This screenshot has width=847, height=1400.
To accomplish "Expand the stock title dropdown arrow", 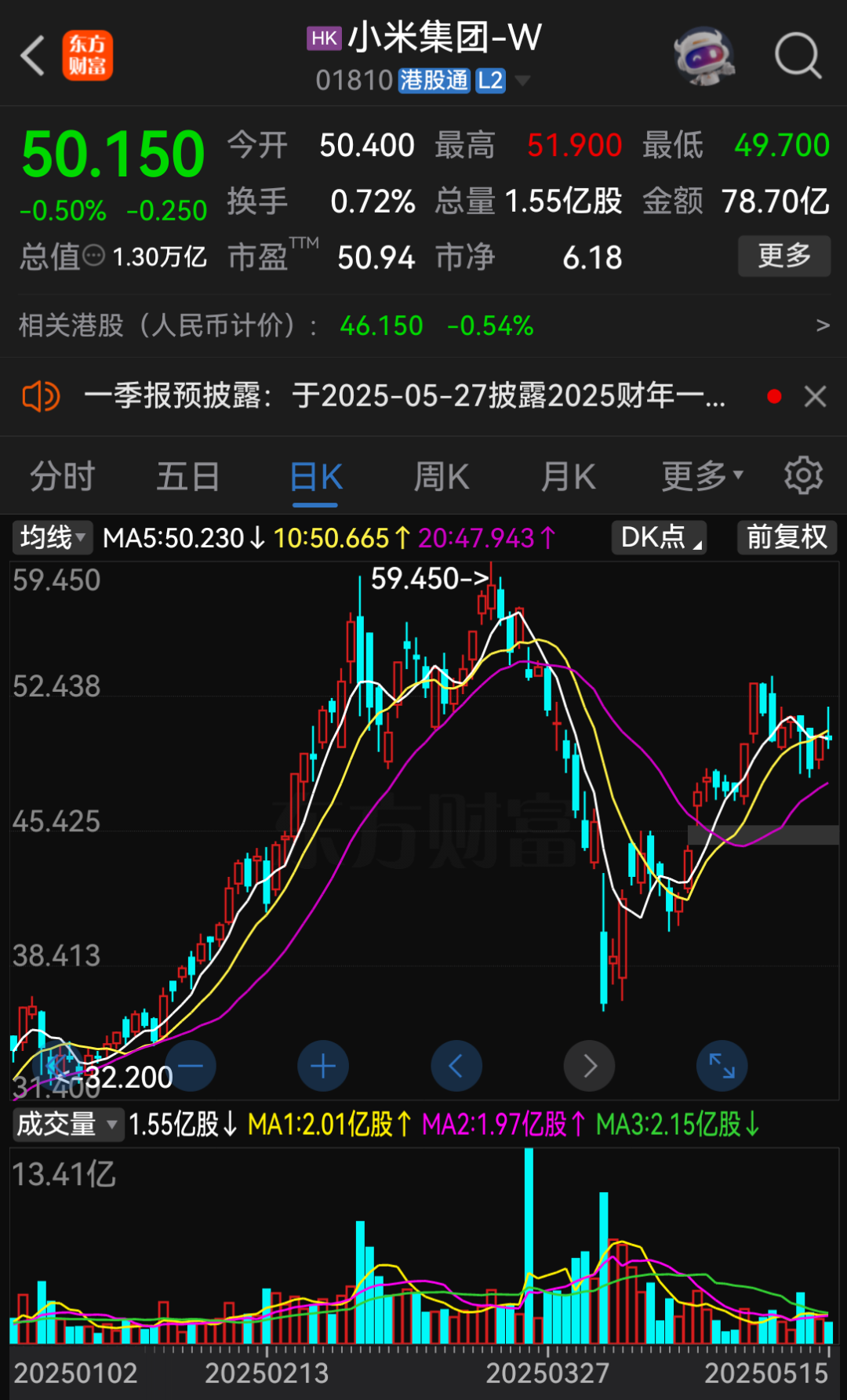I will [522, 81].
